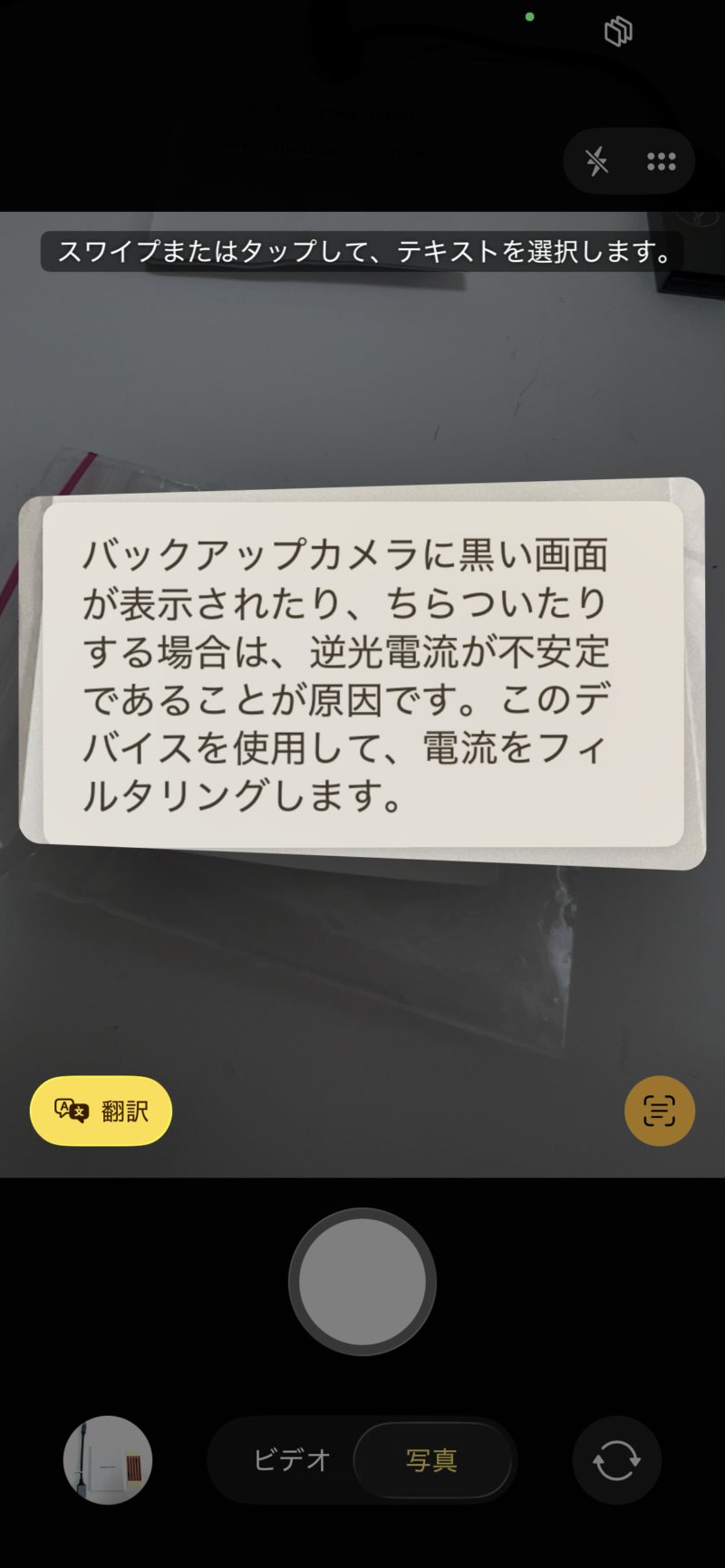Toggle the Live Text scan icon
Screen dimensions: 725x1568
659,1111
